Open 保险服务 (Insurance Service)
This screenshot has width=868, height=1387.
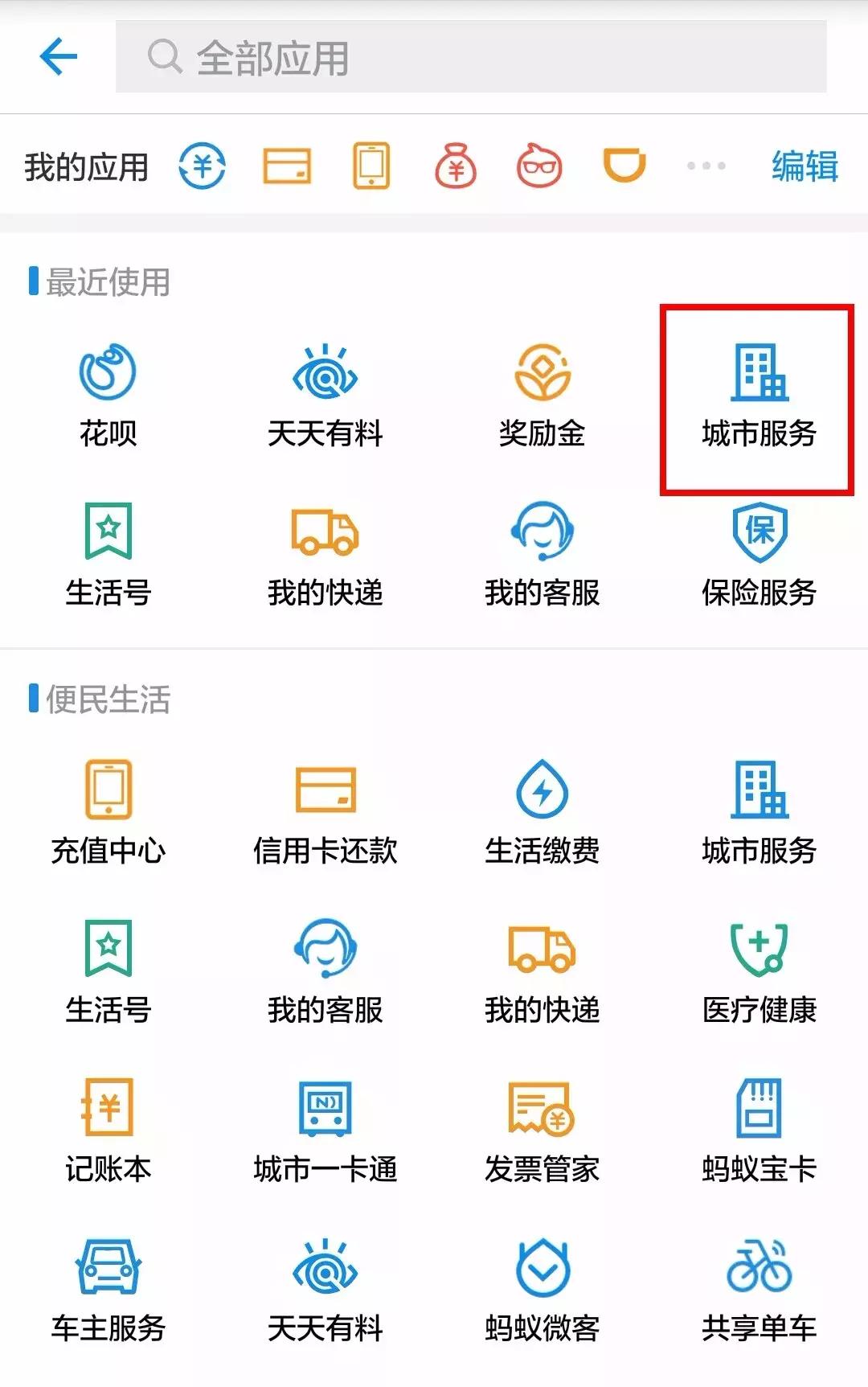[759, 555]
